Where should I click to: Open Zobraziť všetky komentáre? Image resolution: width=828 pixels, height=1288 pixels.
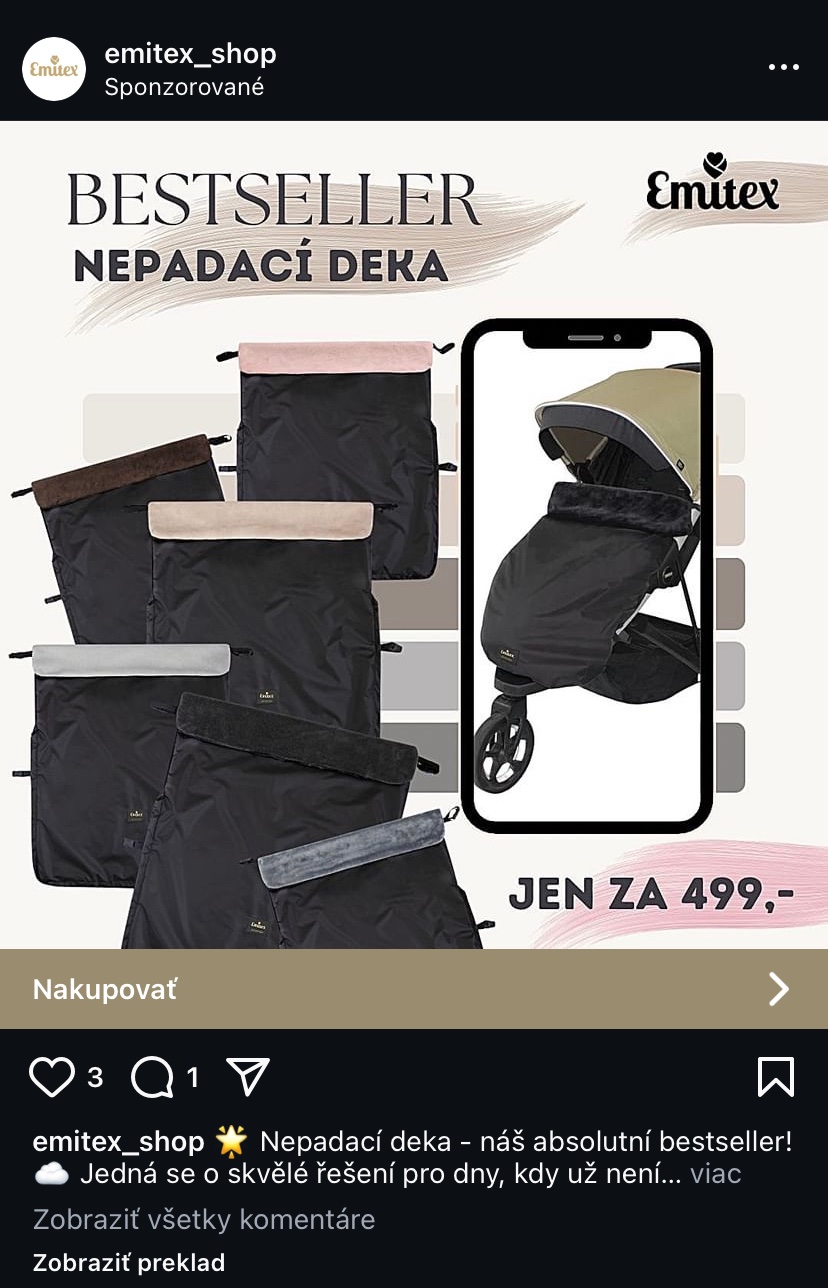[204, 1219]
